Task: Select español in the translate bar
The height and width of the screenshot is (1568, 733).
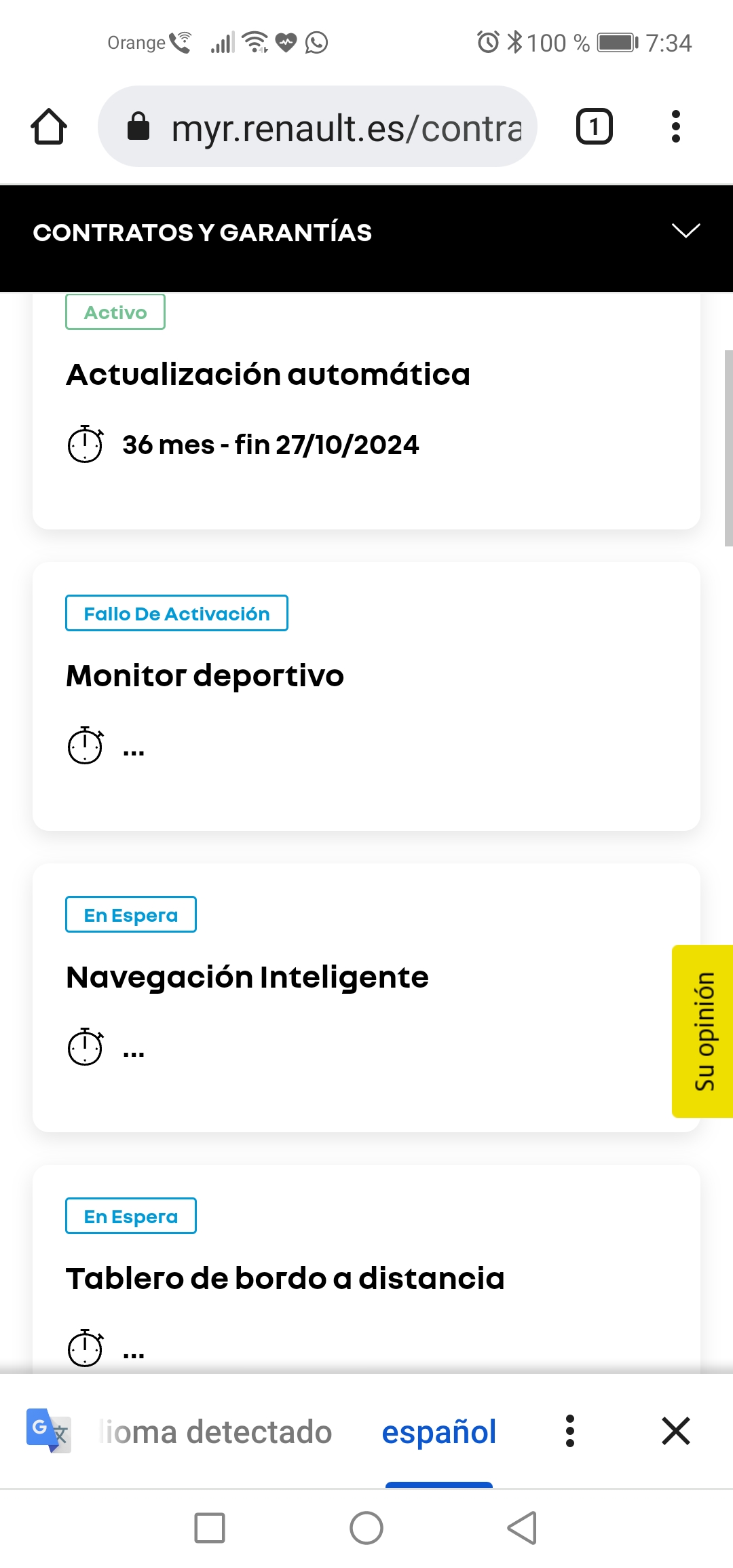Action: [439, 1432]
